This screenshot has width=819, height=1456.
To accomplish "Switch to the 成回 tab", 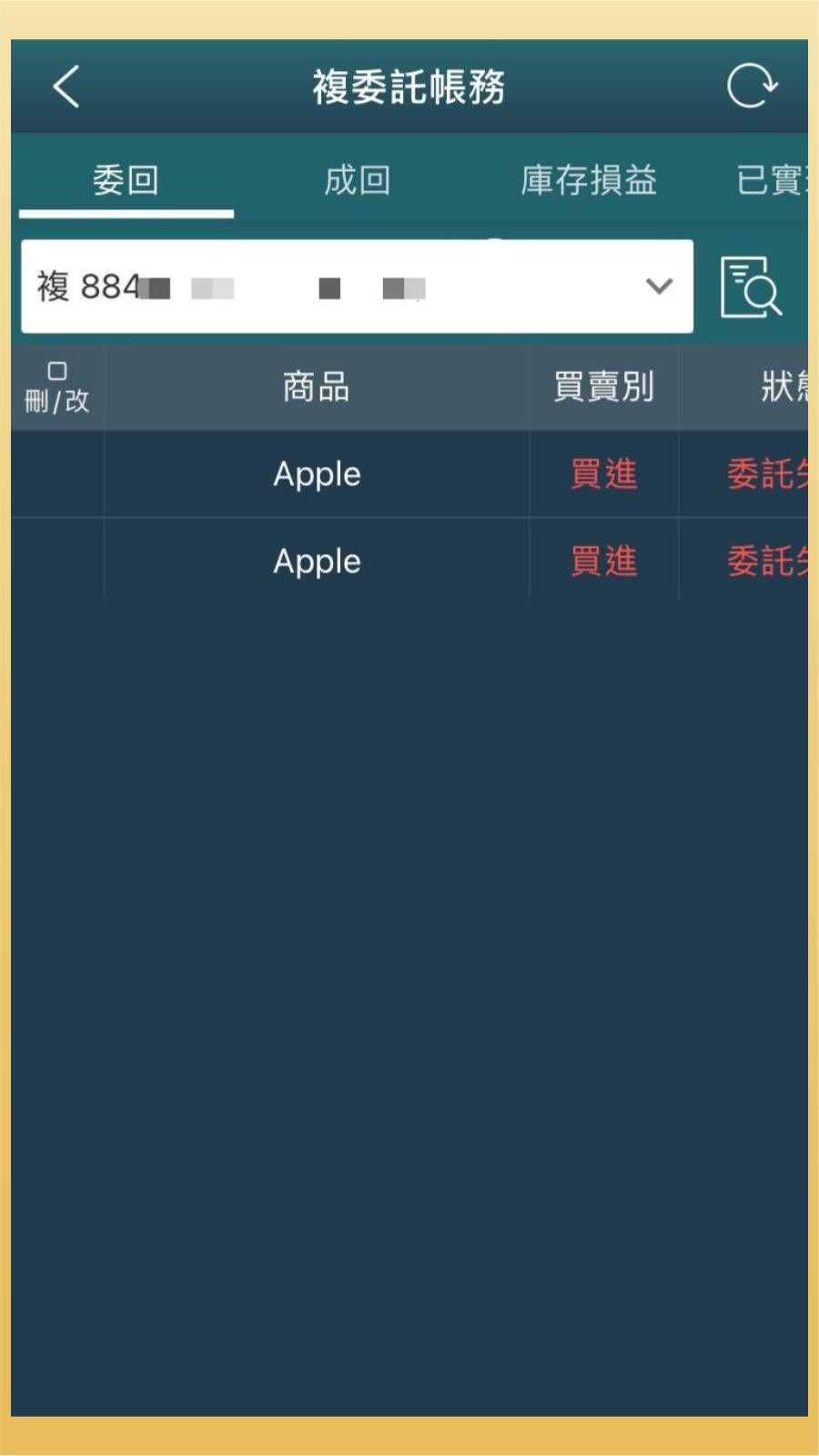I will click(359, 181).
